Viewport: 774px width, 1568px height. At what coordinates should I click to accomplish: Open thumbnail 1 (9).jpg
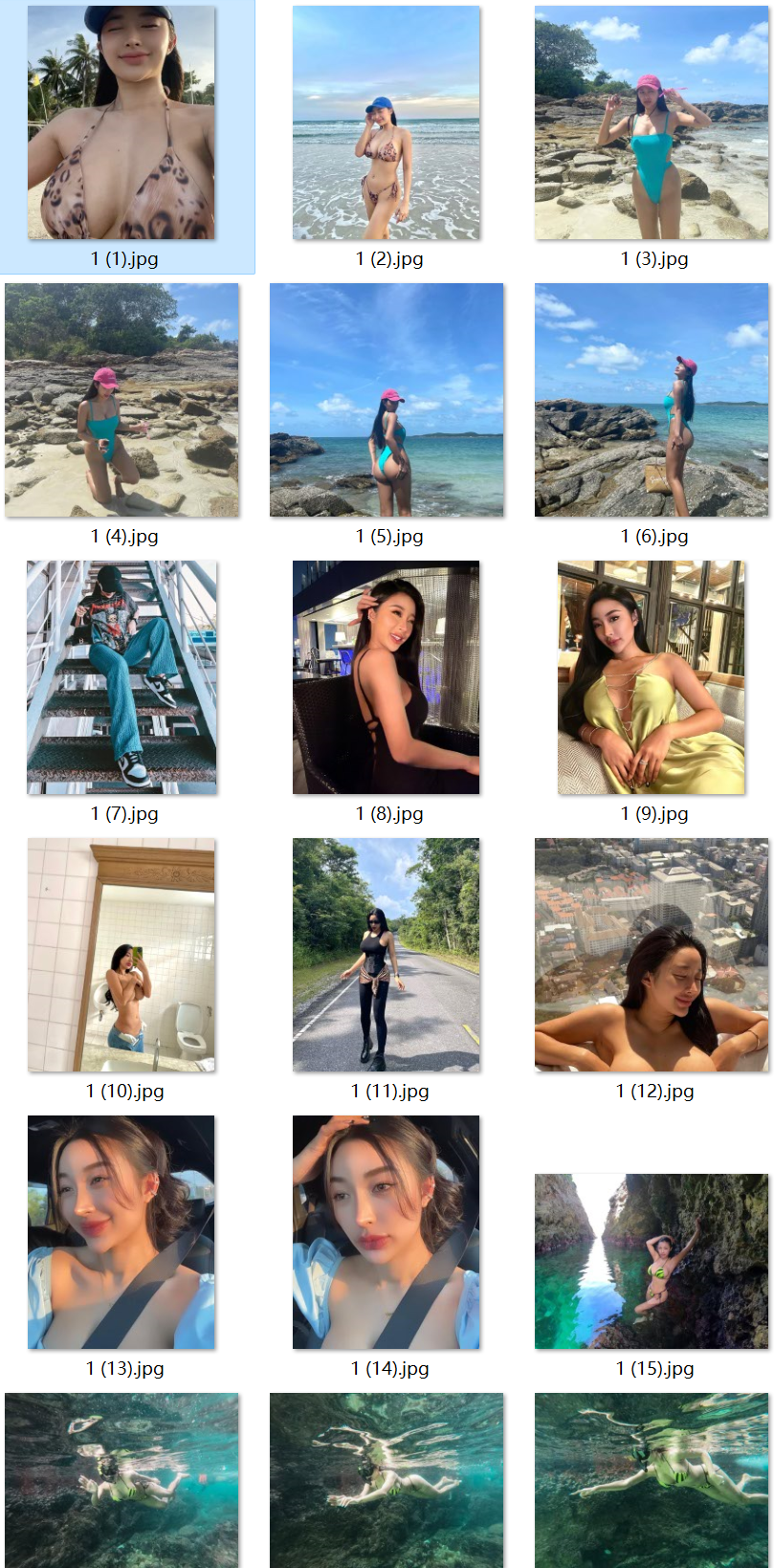click(x=652, y=677)
